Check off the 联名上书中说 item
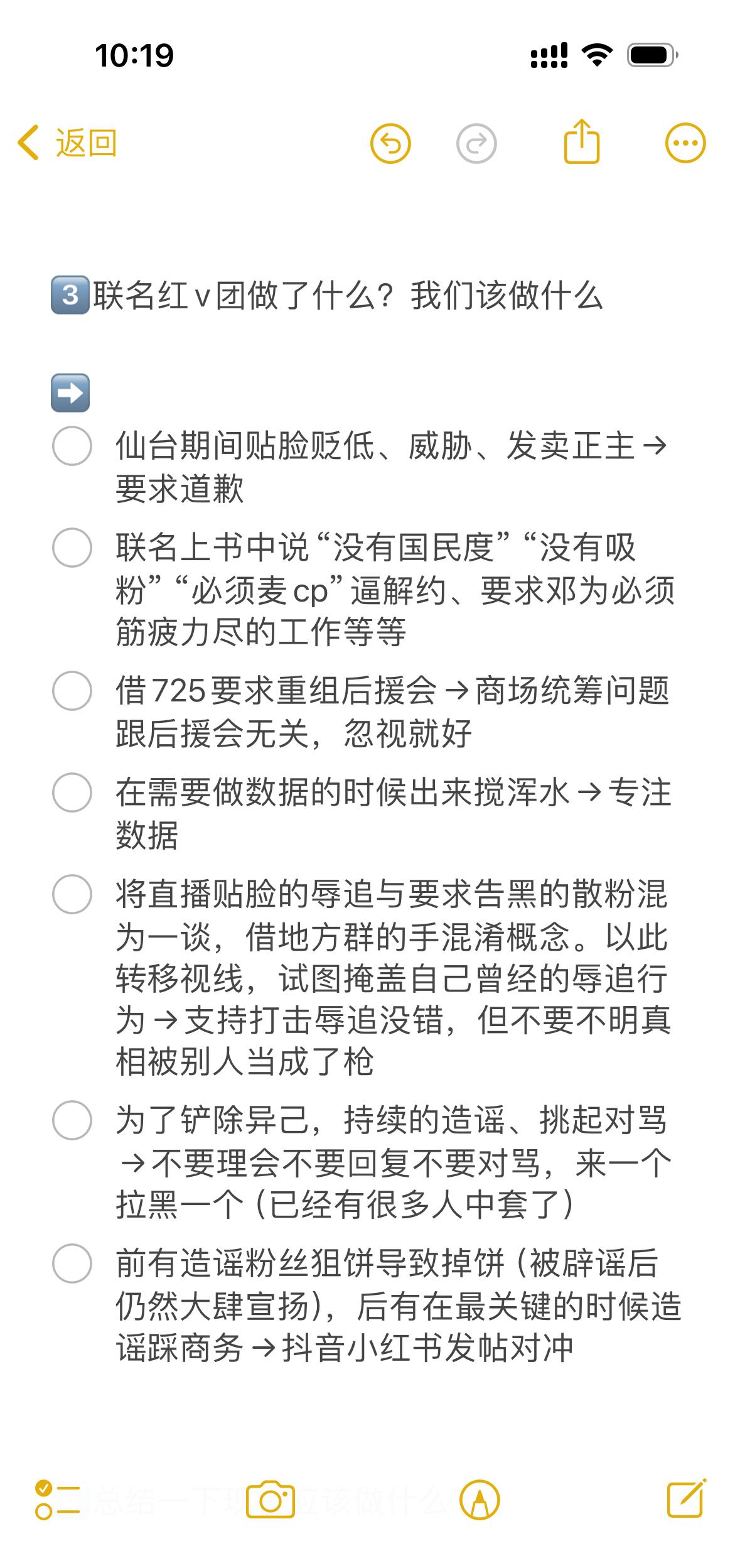Viewport: 740px width, 1568px height. pos(72,548)
